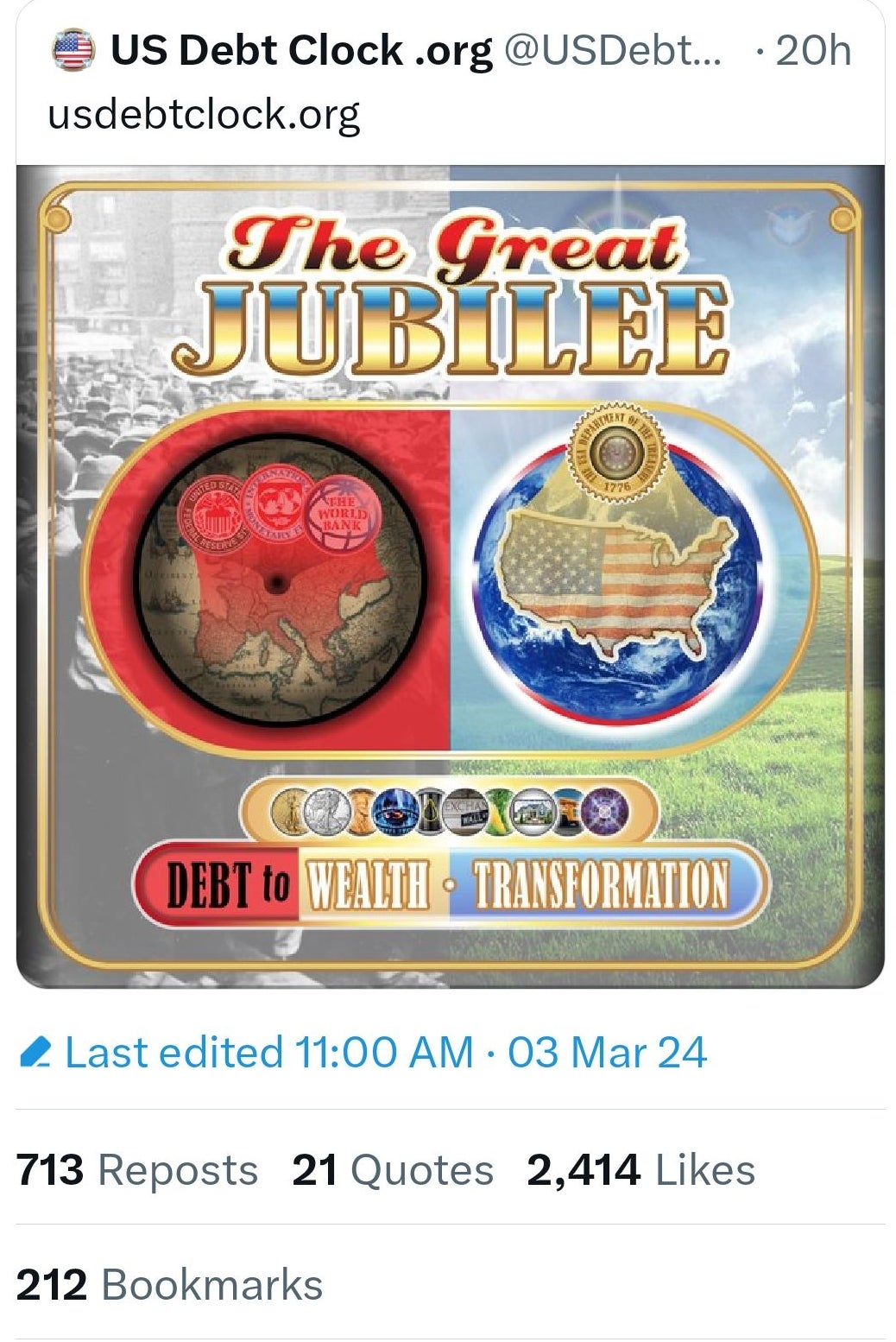Screen dimensions: 896x1342
Task: View the 713 Reposts list
Action: tap(136, 1171)
